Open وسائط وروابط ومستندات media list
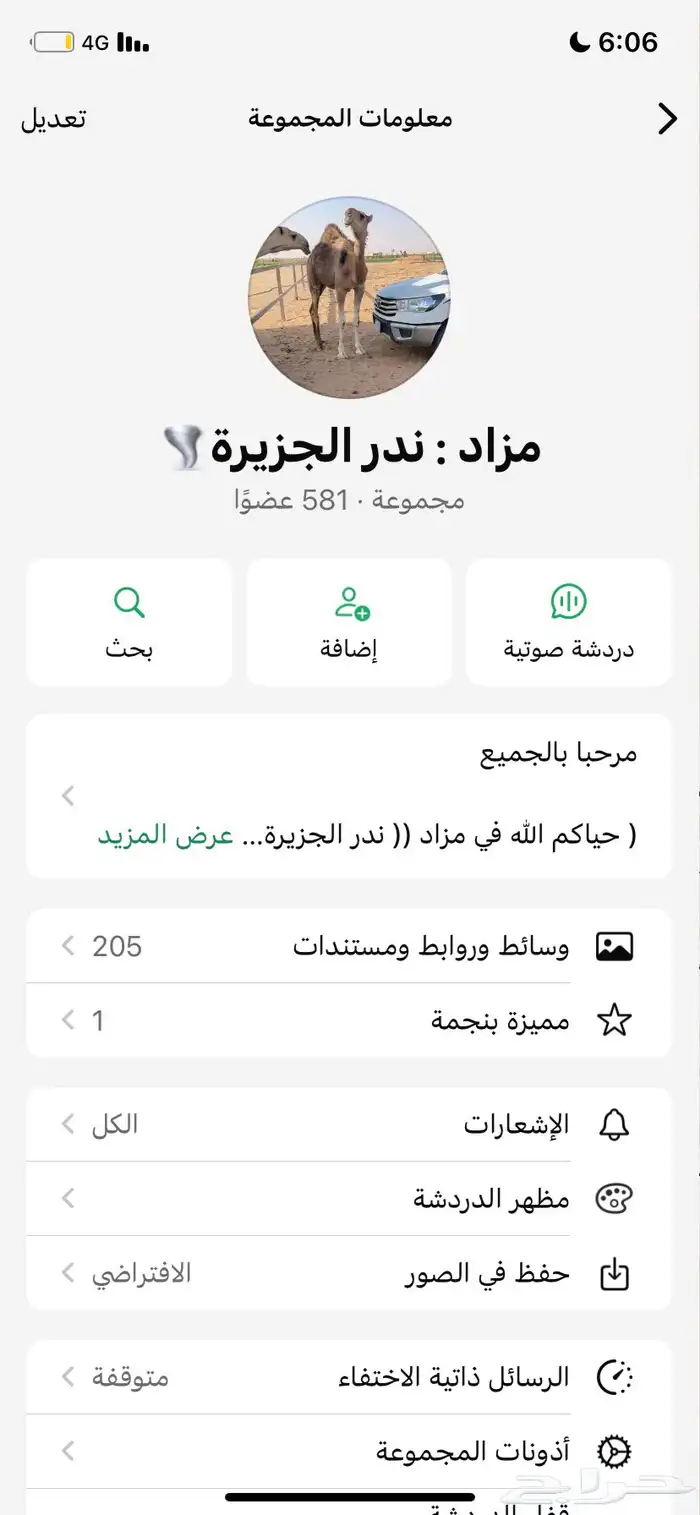 tap(349, 946)
